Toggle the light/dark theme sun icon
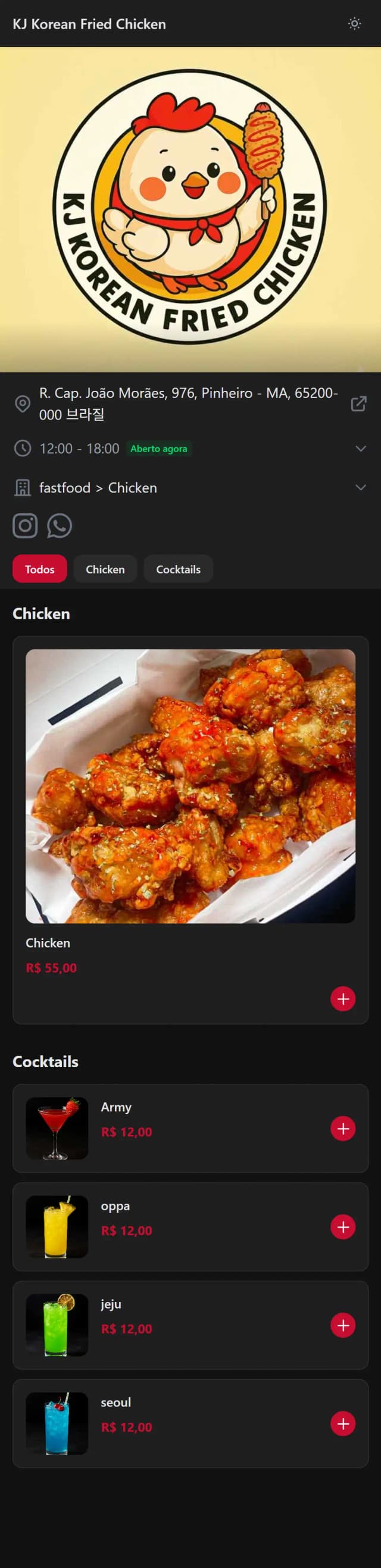The image size is (381, 1568). coord(354,24)
